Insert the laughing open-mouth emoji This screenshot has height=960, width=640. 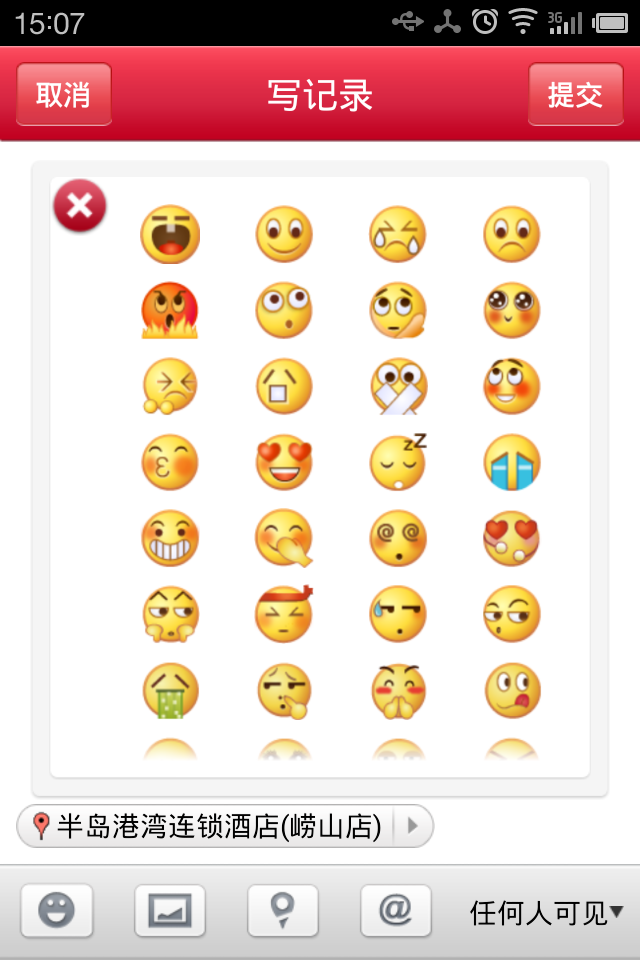170,235
